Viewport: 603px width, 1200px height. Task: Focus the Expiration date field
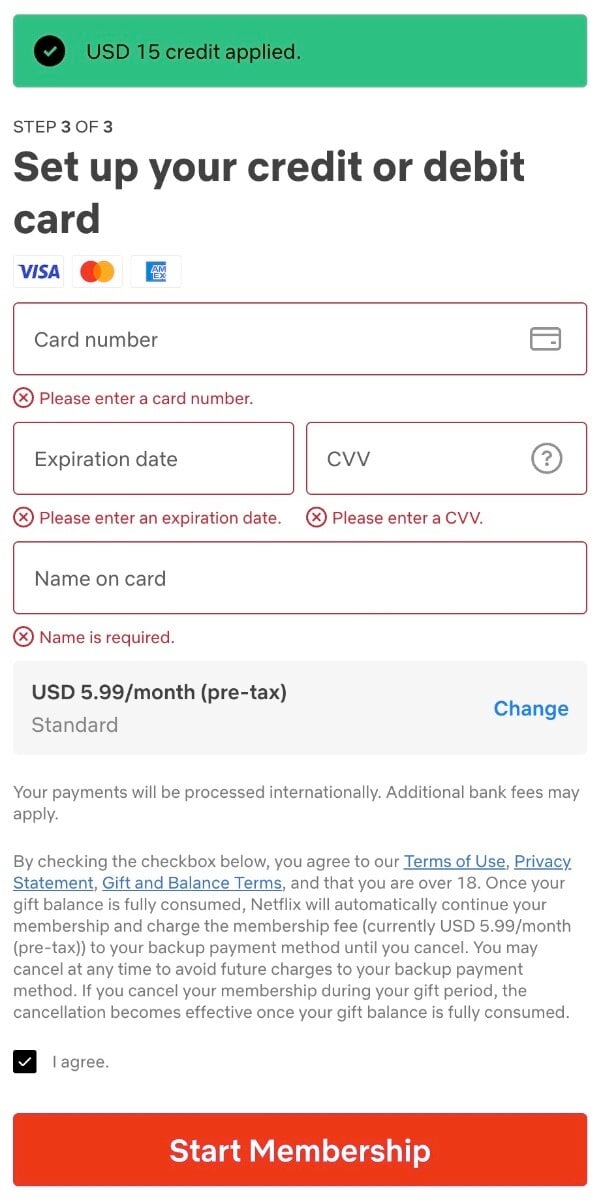coord(153,458)
